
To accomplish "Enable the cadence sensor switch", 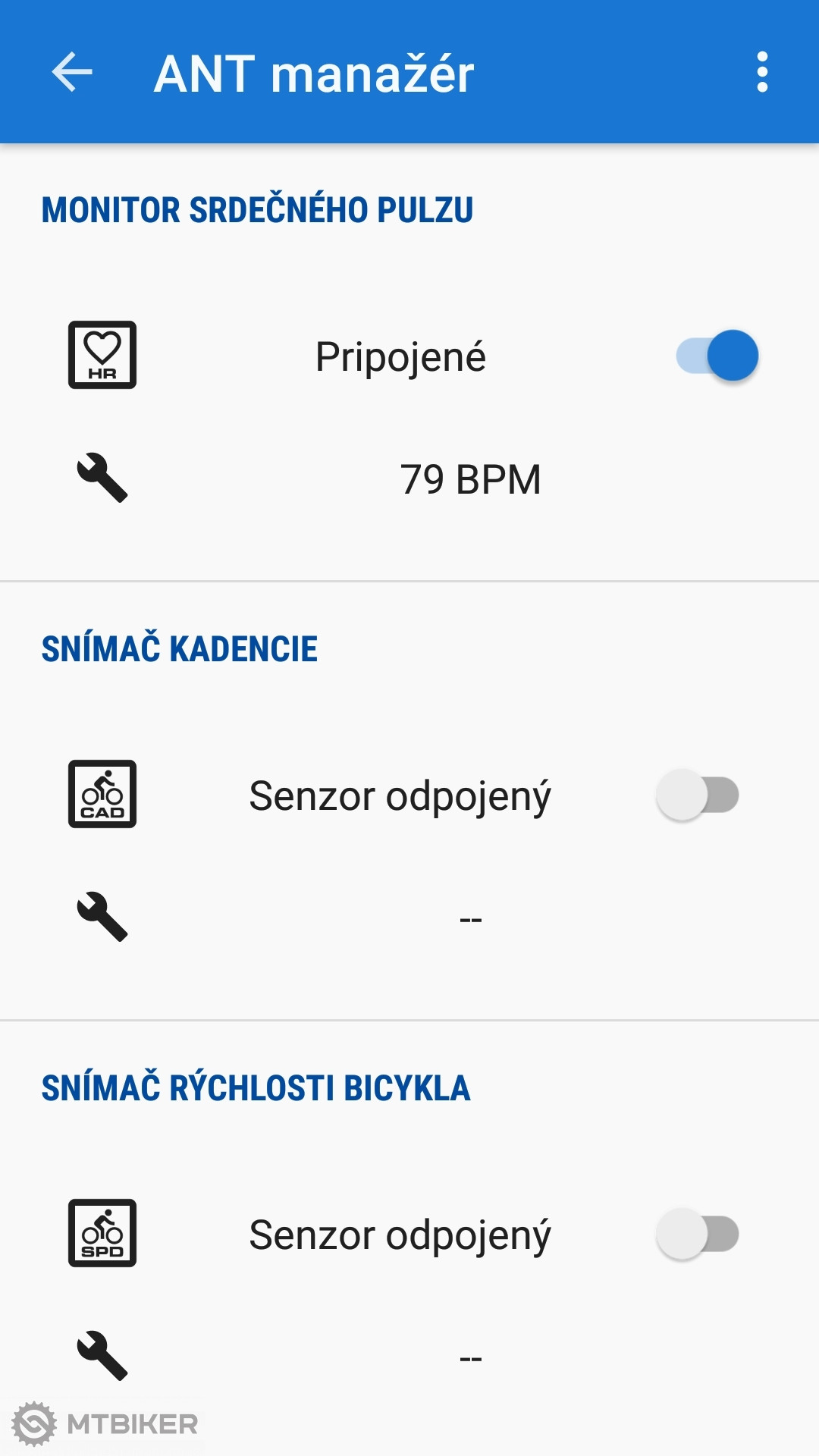I will click(x=698, y=795).
